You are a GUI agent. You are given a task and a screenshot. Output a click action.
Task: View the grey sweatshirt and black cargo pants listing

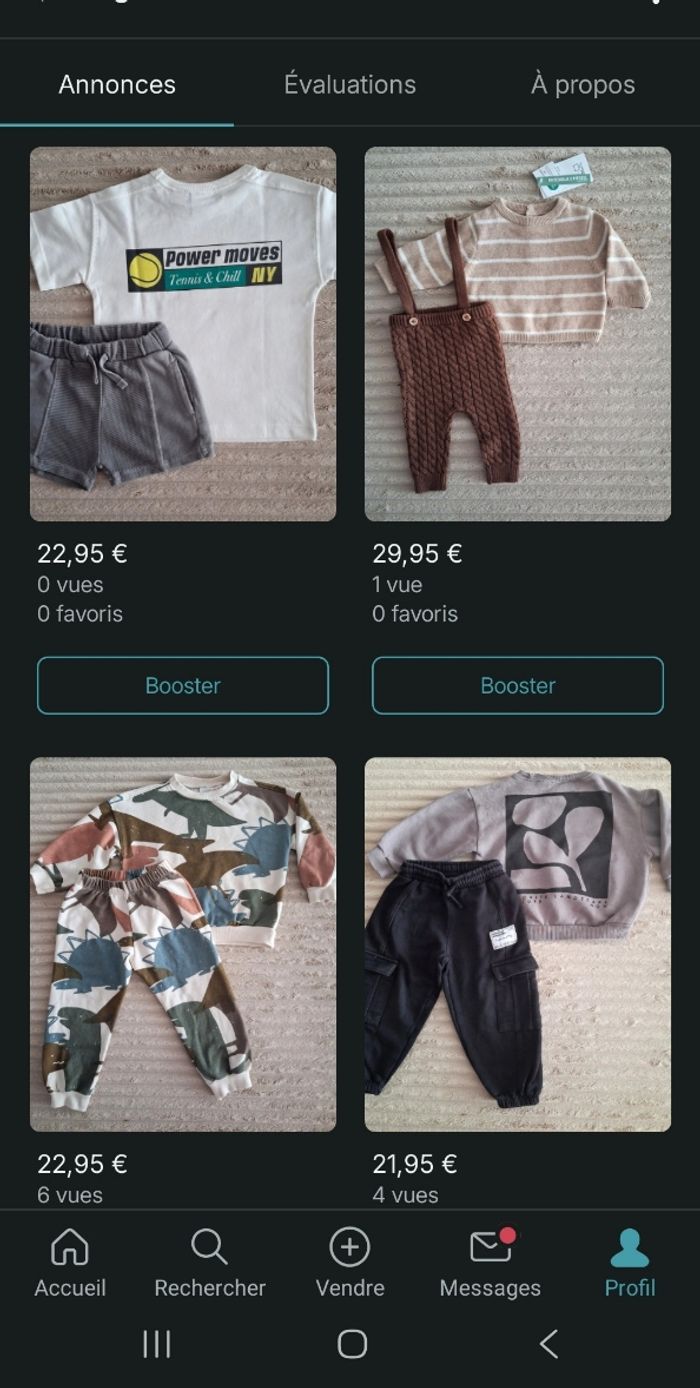(x=517, y=944)
